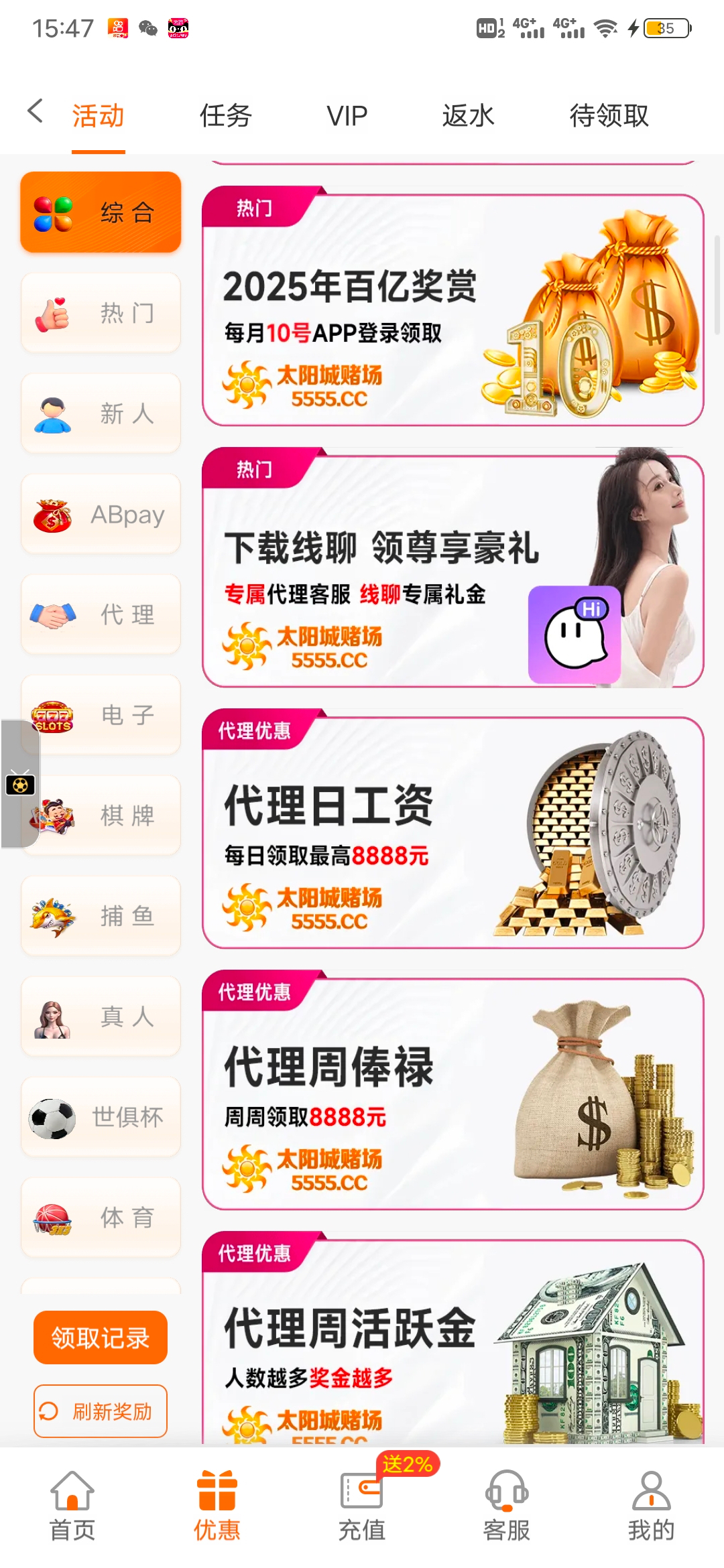This screenshot has width=724, height=1568.
Task: Switch to the VIP tab
Action: tap(347, 116)
